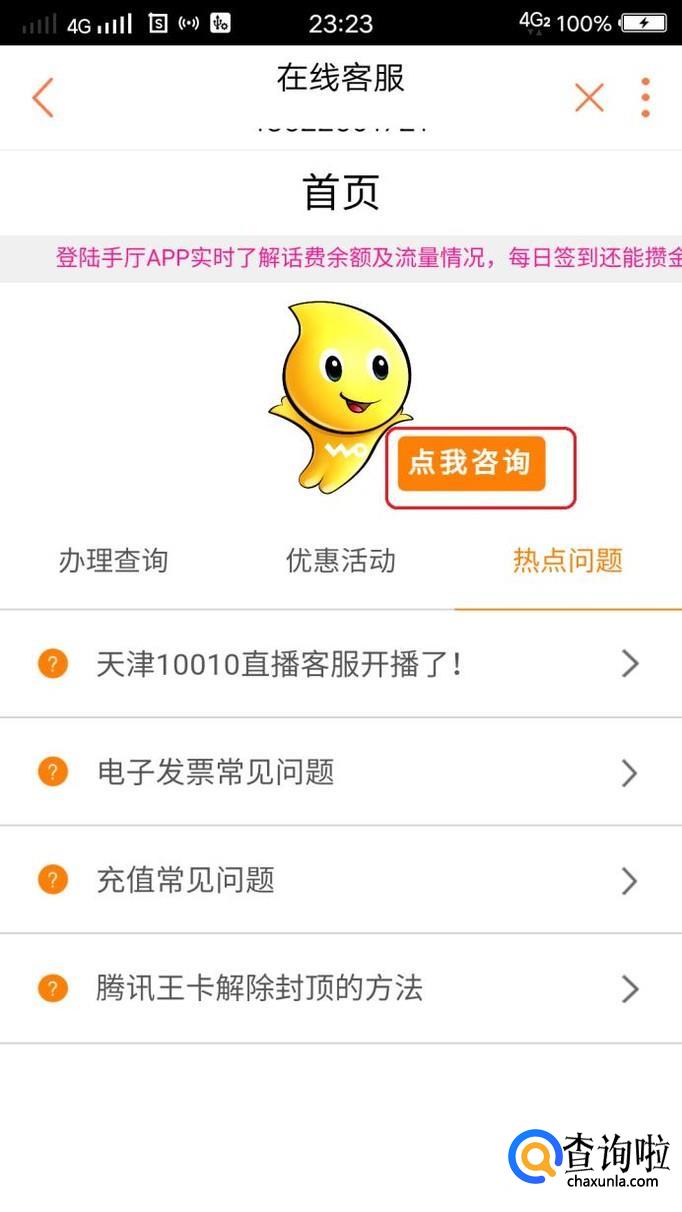Select the 热点问题 tab

(568, 561)
